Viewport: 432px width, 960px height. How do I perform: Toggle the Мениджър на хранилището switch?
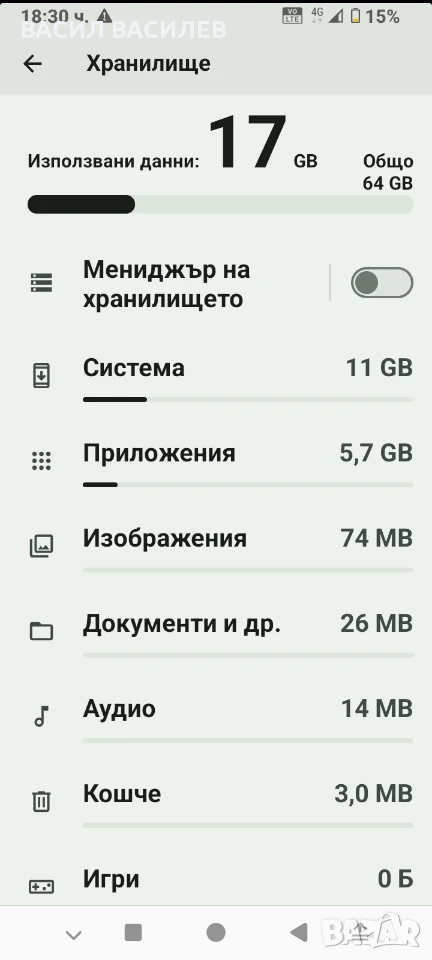coord(382,283)
